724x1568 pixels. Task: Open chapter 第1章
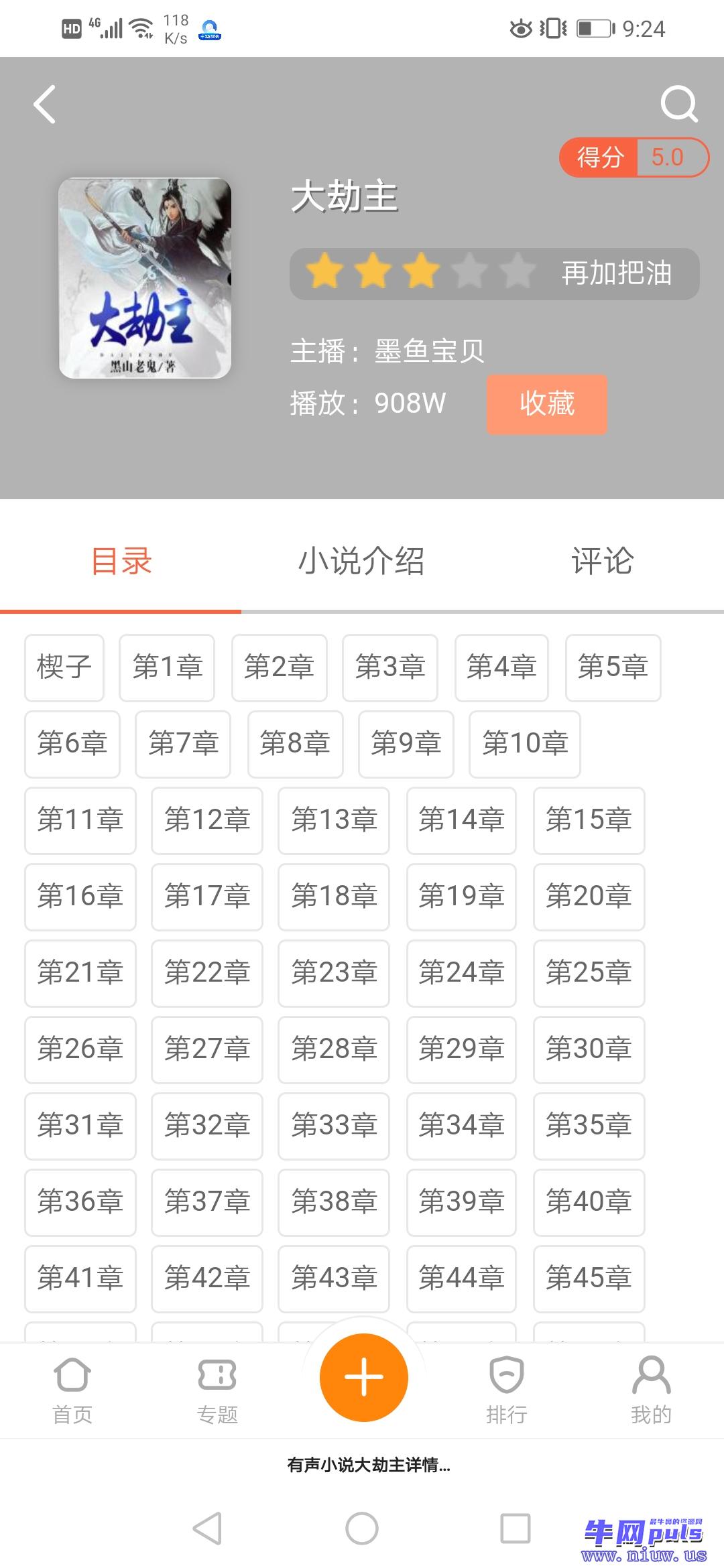coord(167,667)
